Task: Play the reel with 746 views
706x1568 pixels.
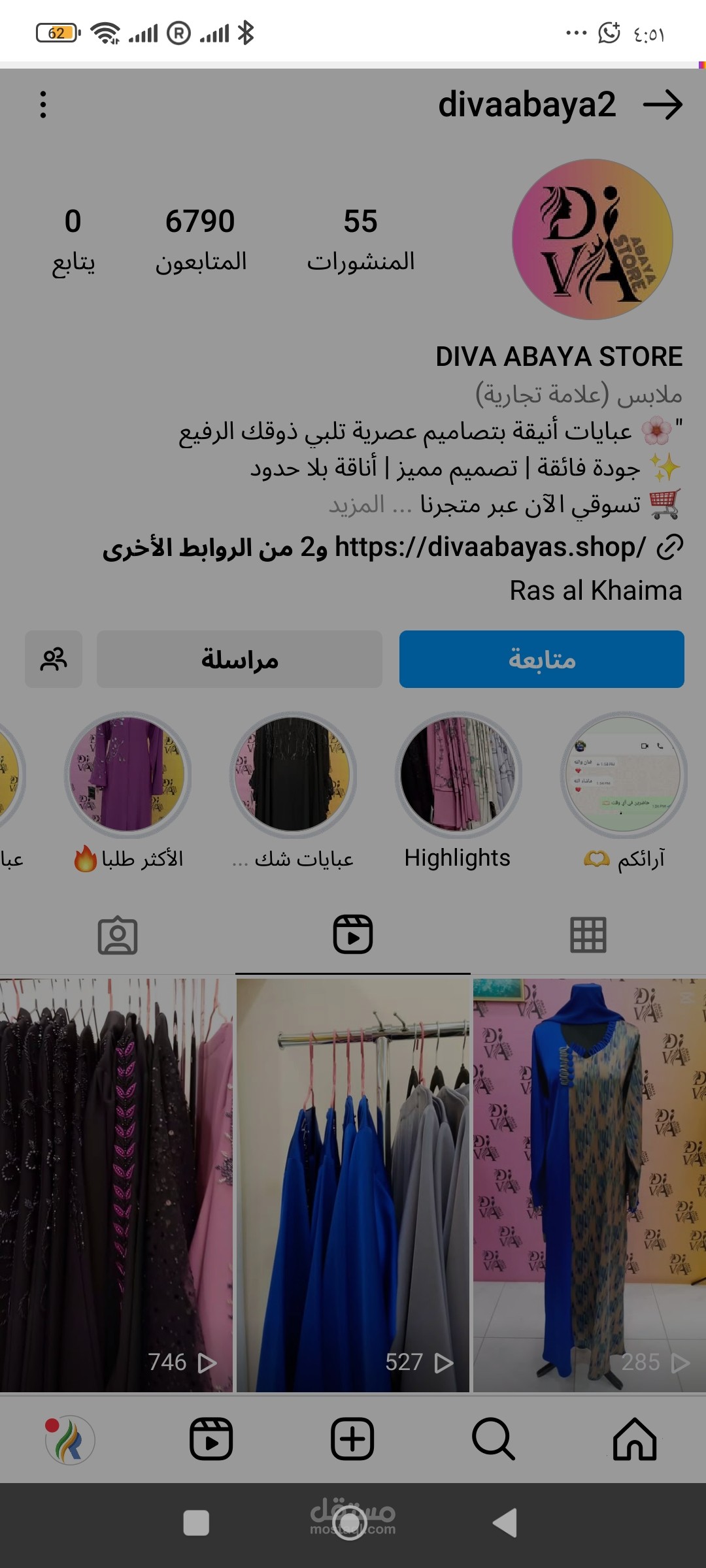Action: (x=116, y=1184)
